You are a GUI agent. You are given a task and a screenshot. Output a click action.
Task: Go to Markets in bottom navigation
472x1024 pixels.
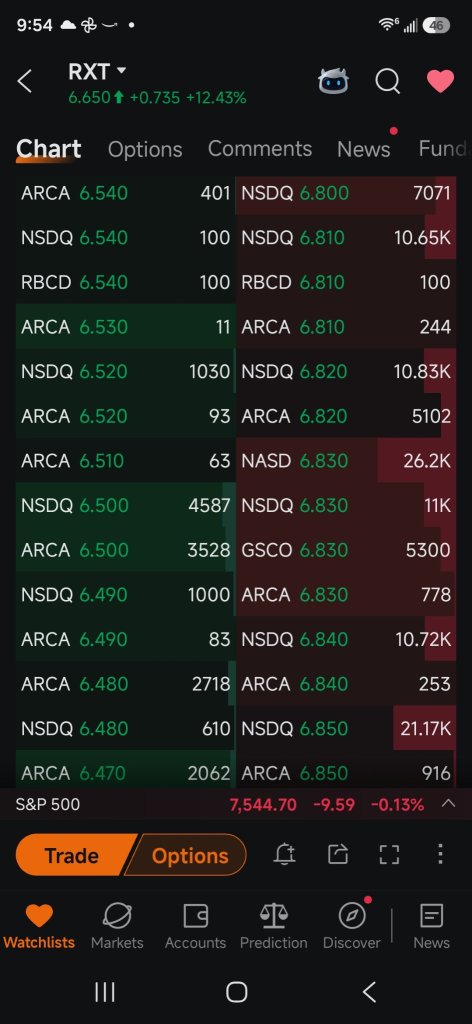[117, 926]
